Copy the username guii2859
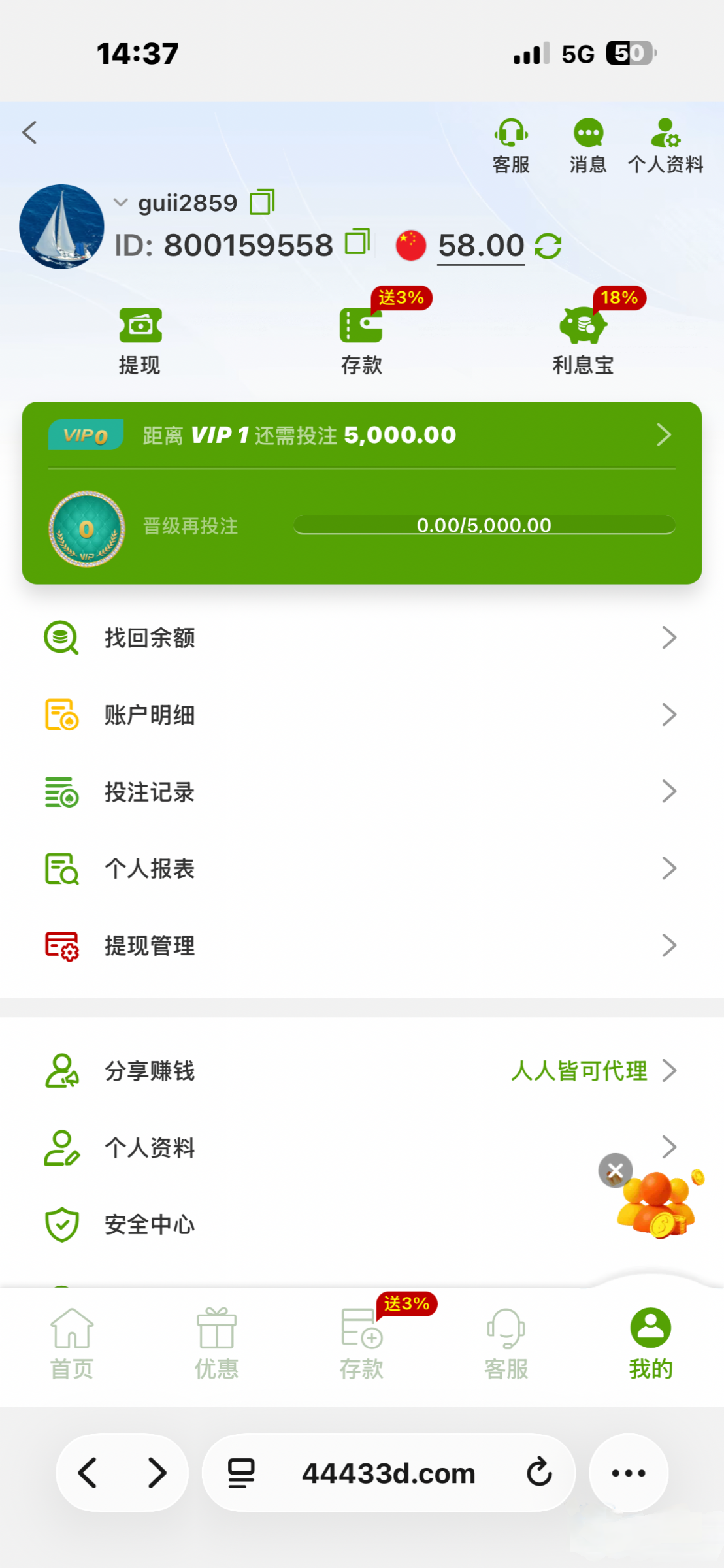This screenshot has width=724, height=1568. pyautogui.click(x=262, y=203)
